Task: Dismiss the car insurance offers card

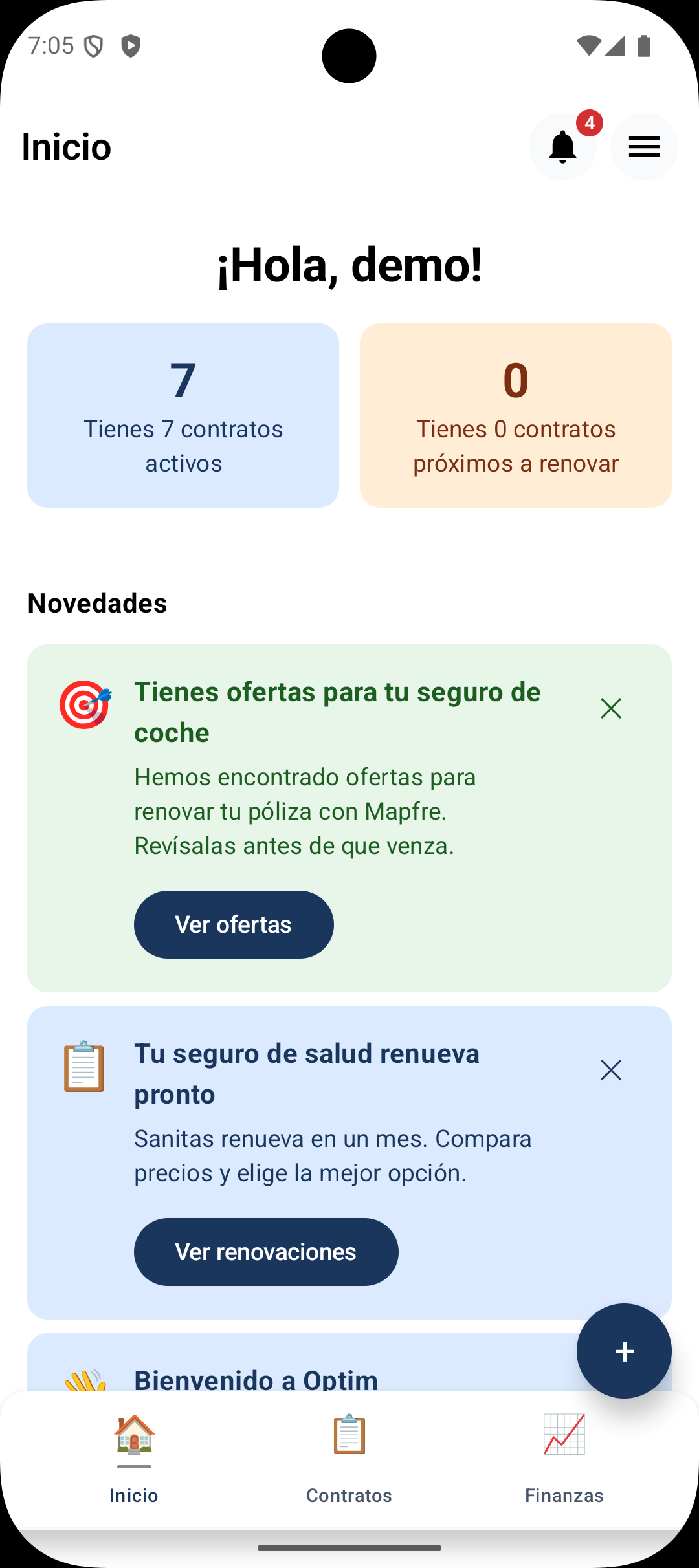Action: point(611,709)
